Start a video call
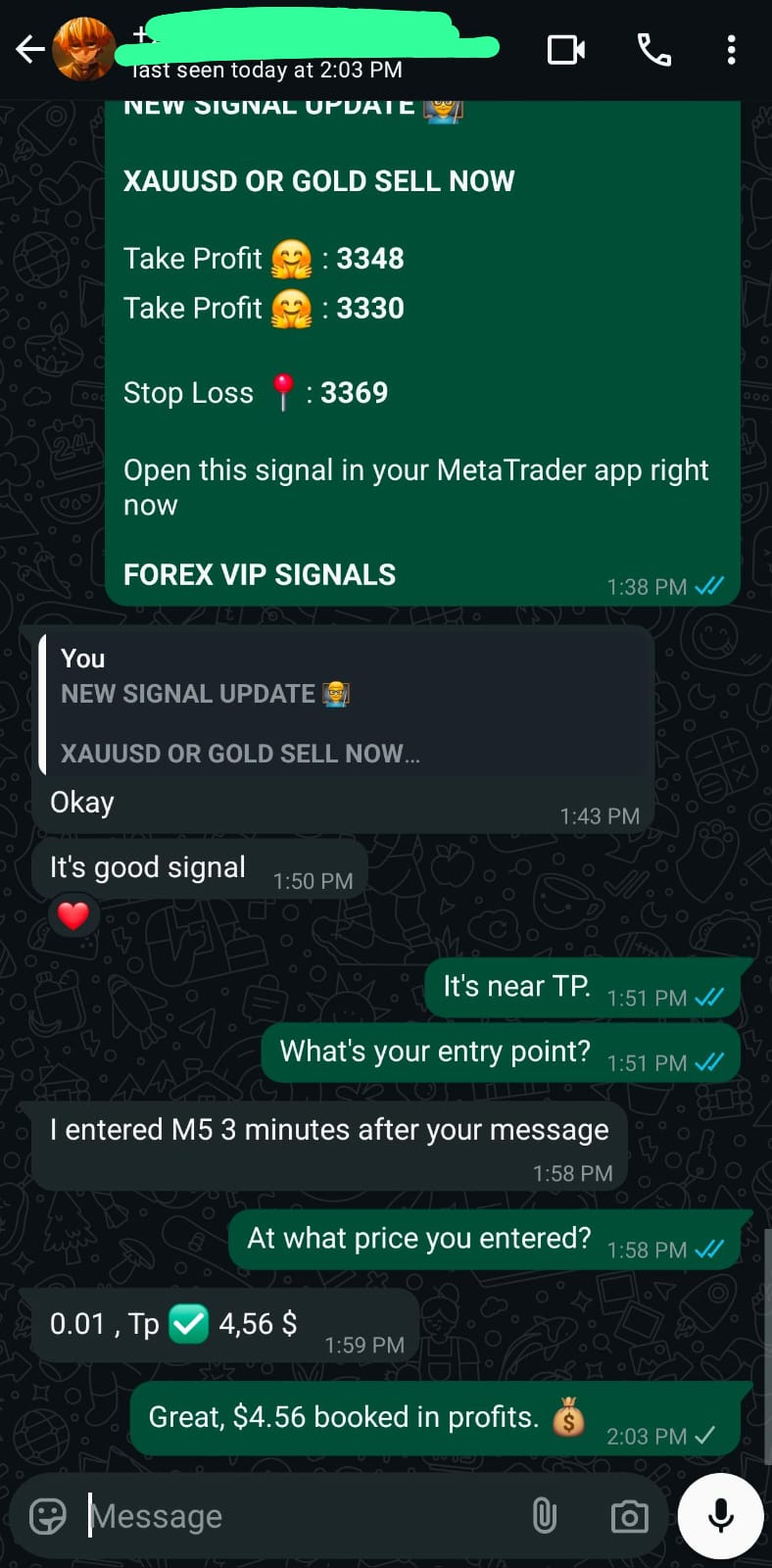 tap(565, 49)
